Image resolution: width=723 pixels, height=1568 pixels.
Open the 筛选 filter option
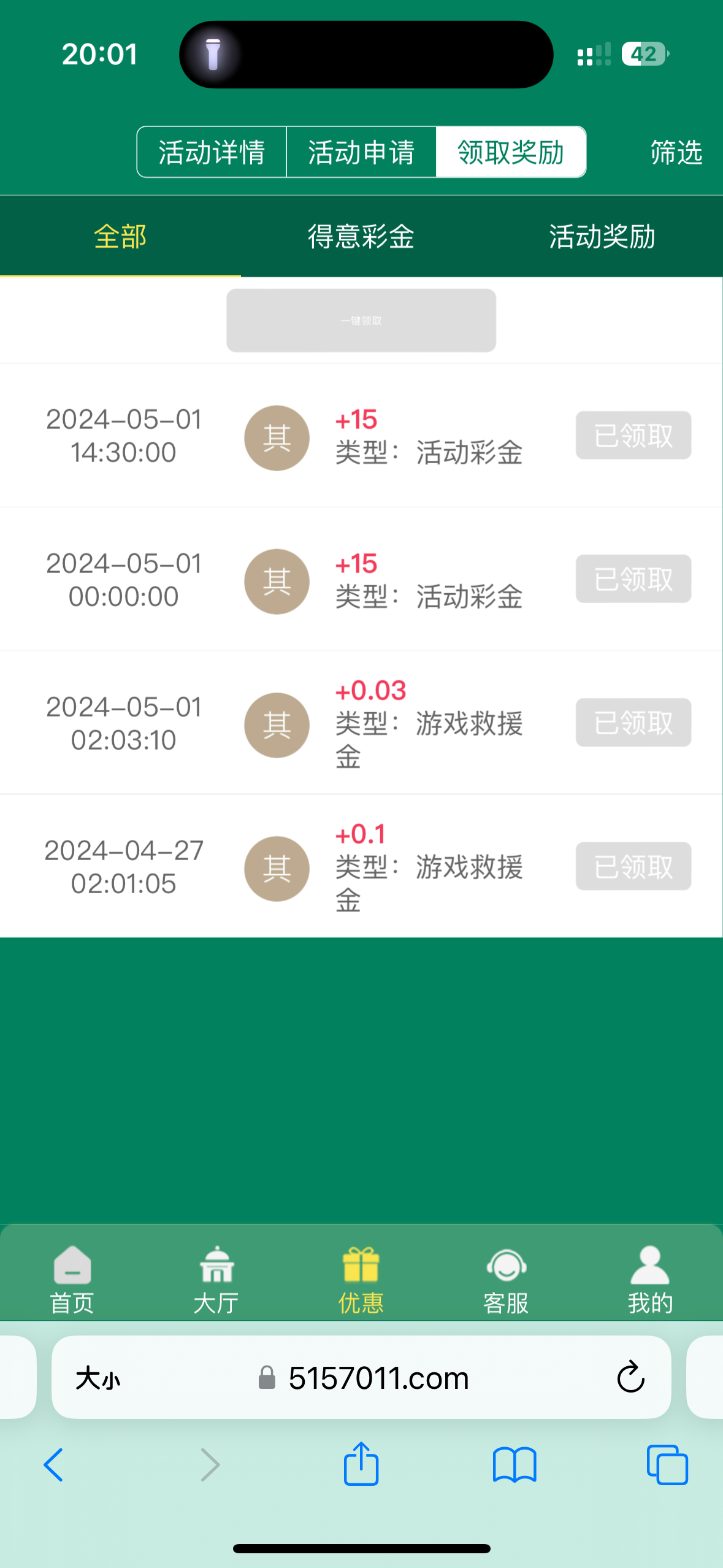(x=676, y=152)
